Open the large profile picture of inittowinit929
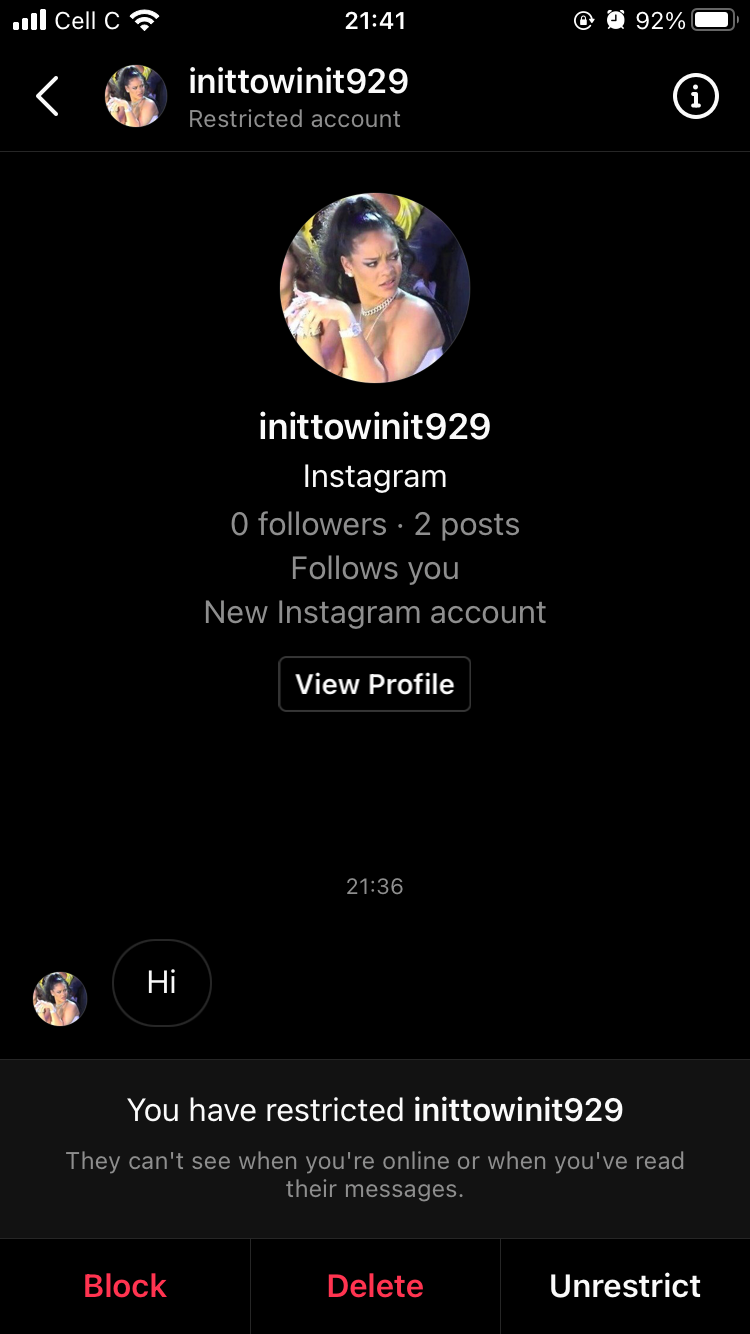 coord(375,288)
